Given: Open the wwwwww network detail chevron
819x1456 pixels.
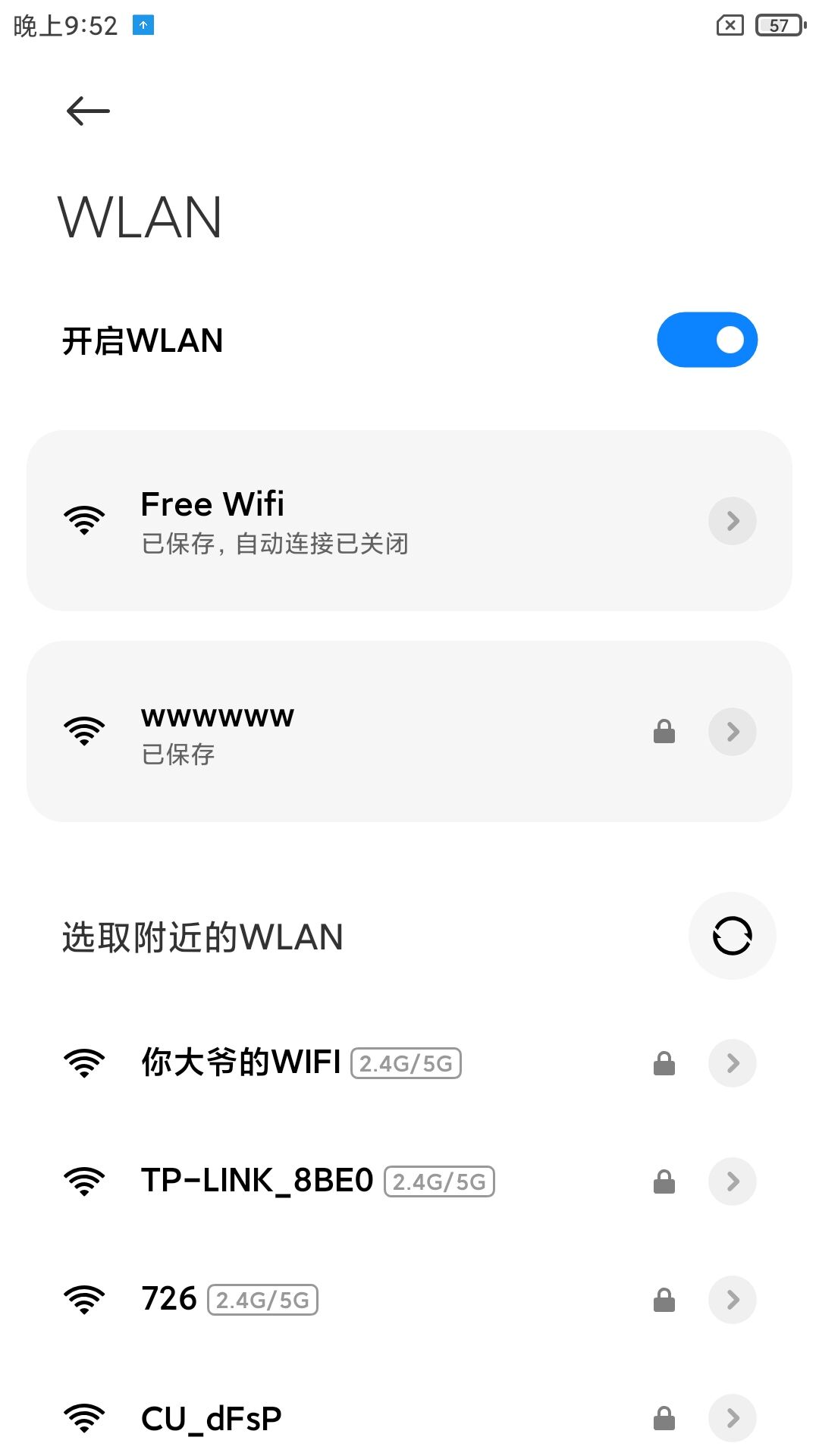Looking at the screenshot, I should pos(731,731).
